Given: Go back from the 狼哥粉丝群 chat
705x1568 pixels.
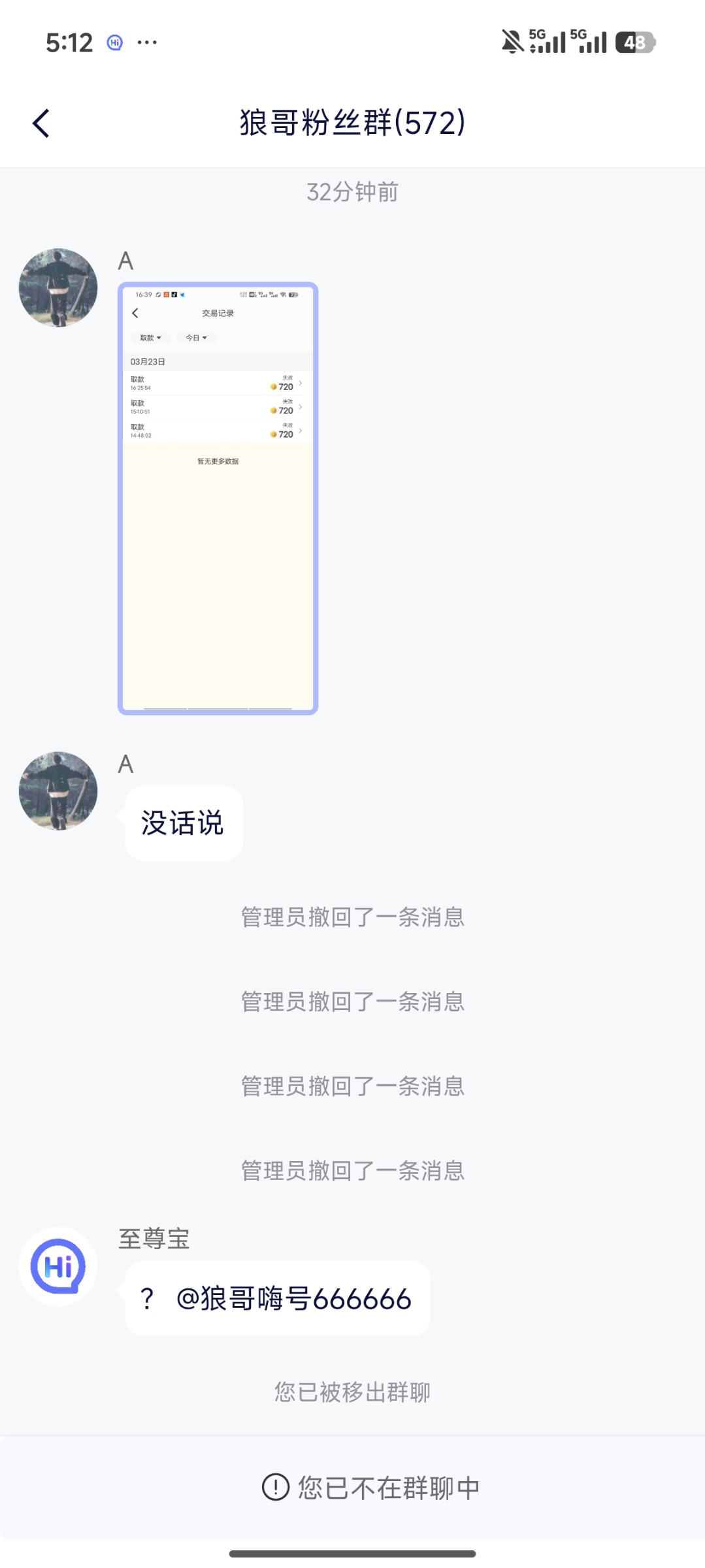Looking at the screenshot, I should click(41, 123).
